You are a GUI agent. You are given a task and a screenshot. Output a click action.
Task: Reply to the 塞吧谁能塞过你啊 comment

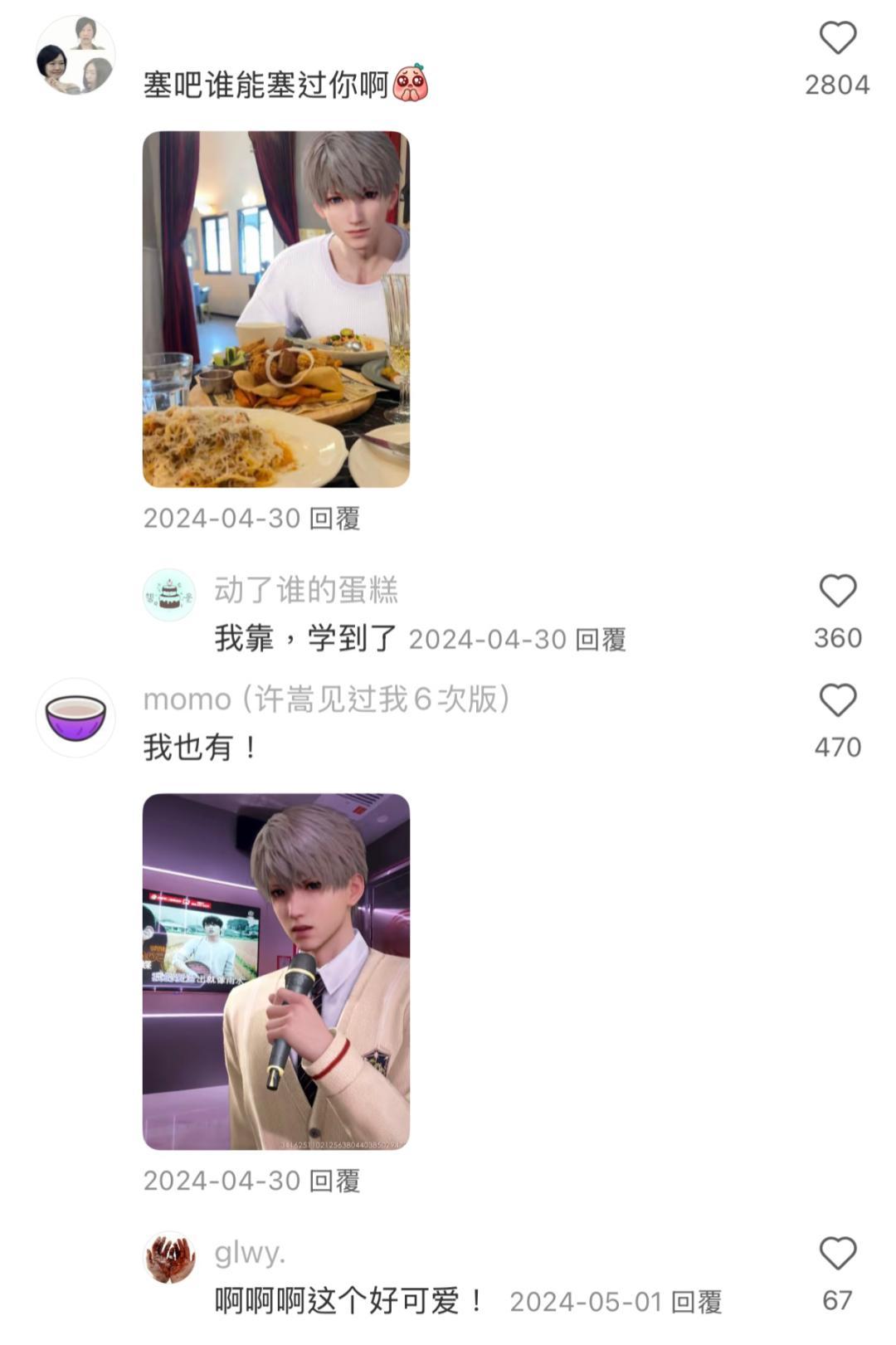point(335,519)
